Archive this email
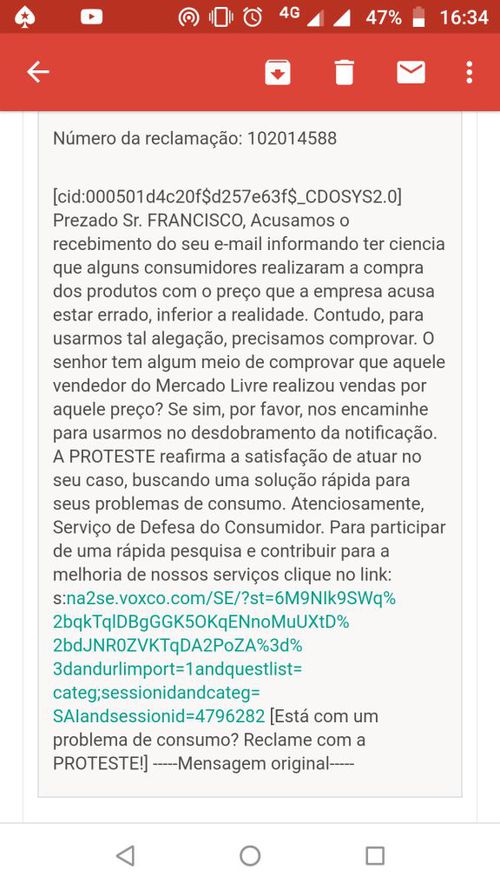 [x=277, y=73]
